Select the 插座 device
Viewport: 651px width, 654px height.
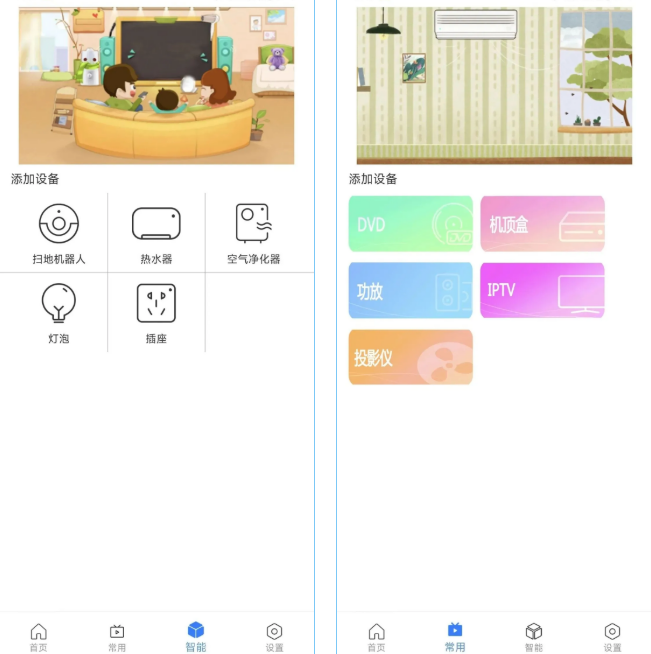pyautogui.click(x=156, y=312)
